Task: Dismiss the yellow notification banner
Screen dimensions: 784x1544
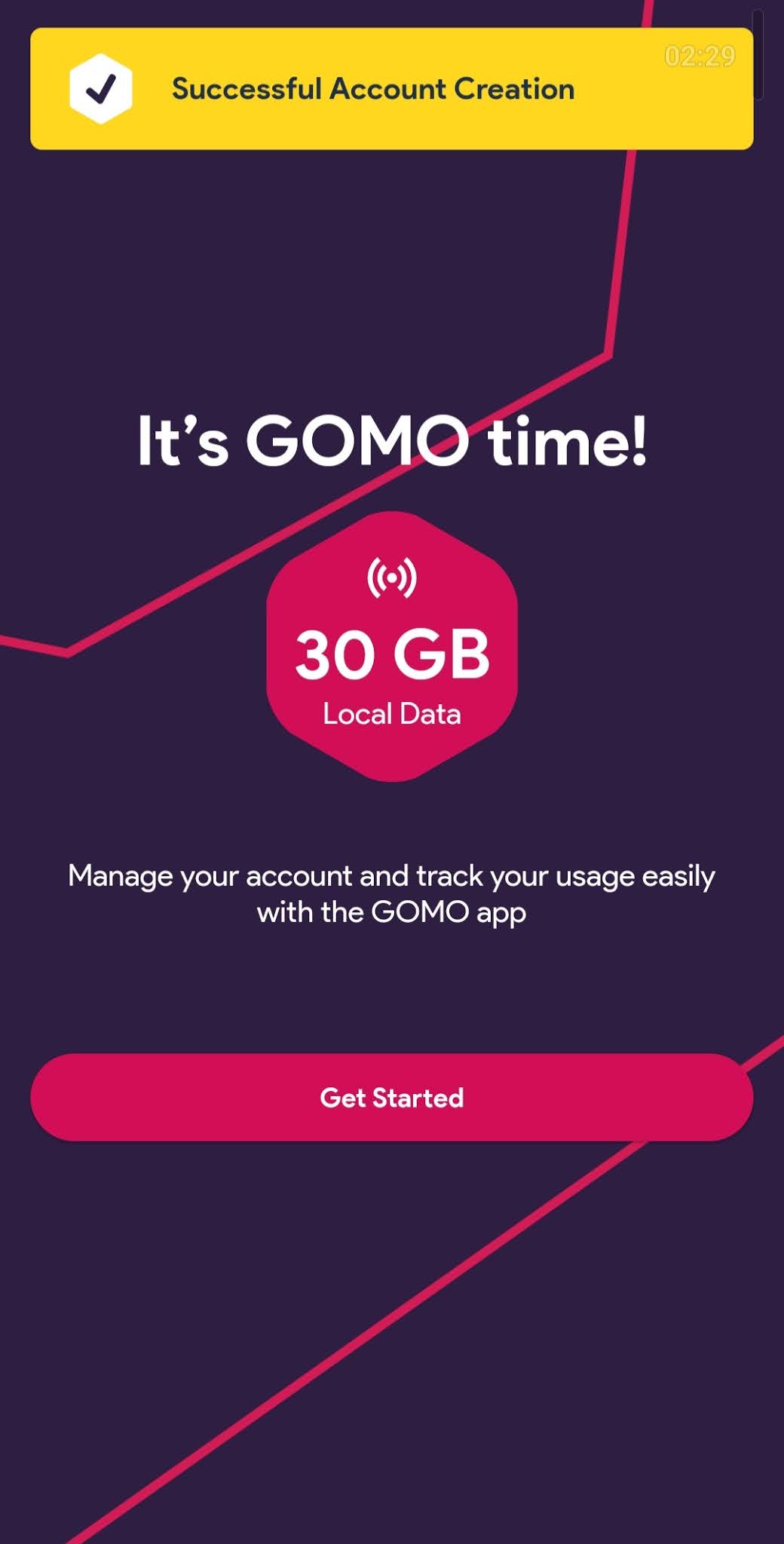Action: pyautogui.click(x=392, y=88)
